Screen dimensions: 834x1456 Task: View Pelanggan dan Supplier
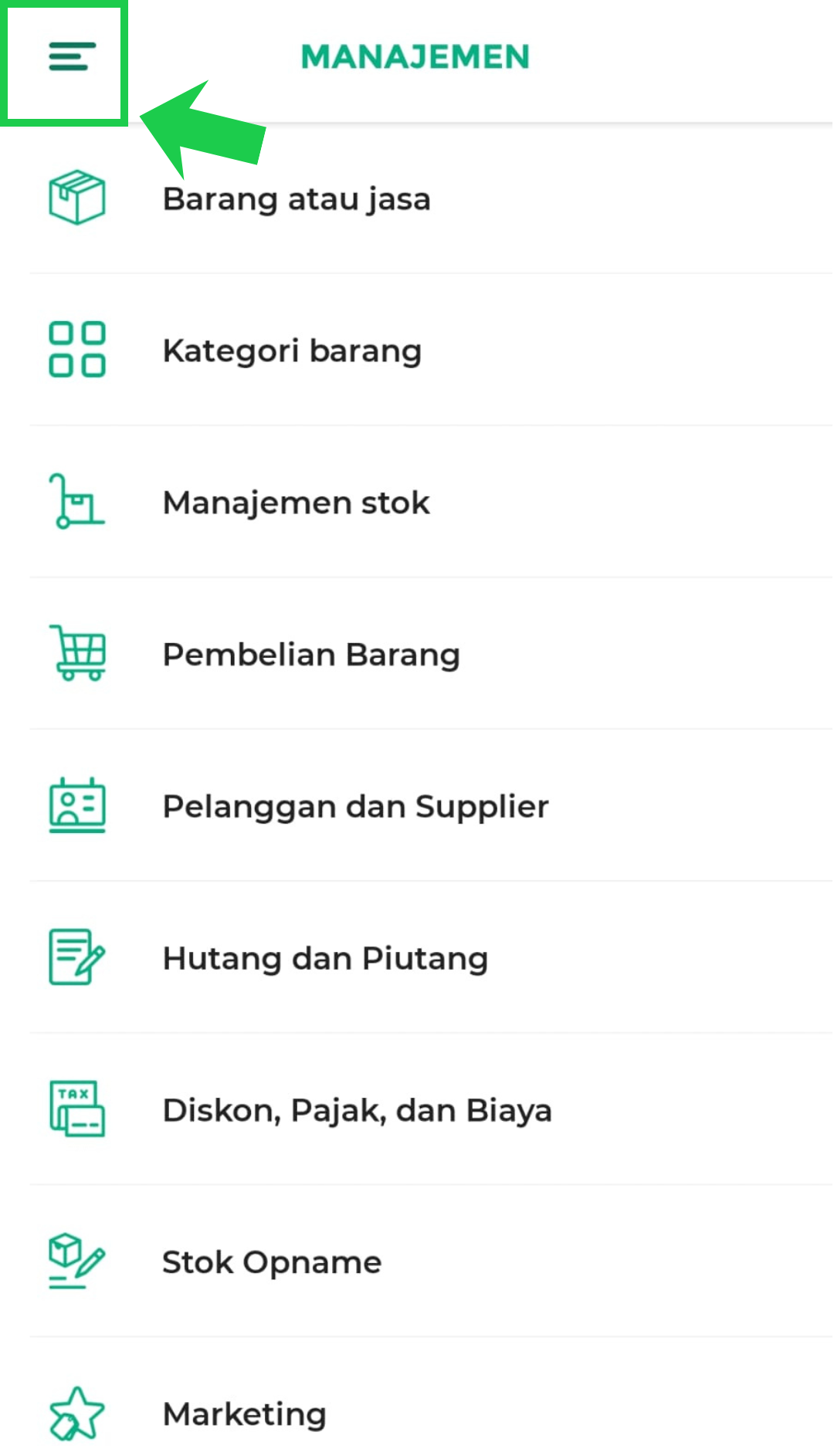[x=355, y=807]
